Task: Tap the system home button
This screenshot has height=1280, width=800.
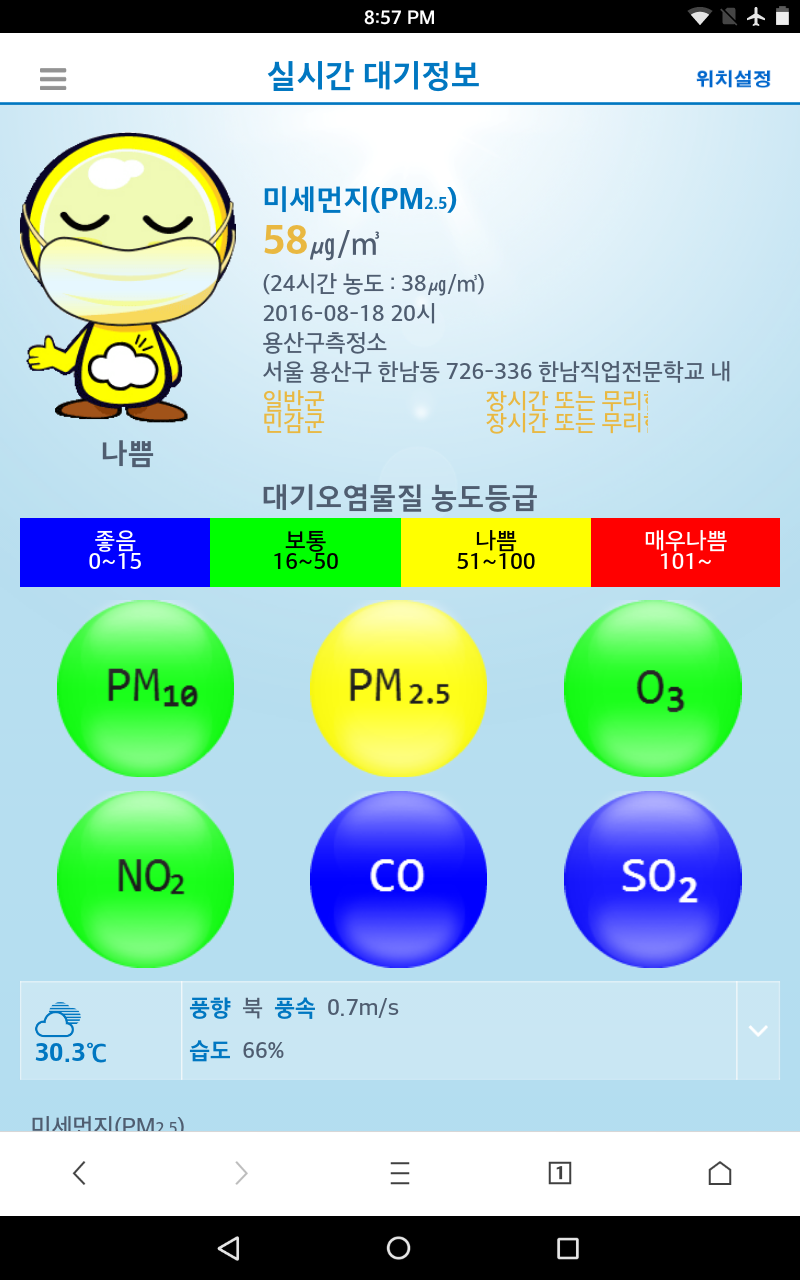Action: [399, 1248]
